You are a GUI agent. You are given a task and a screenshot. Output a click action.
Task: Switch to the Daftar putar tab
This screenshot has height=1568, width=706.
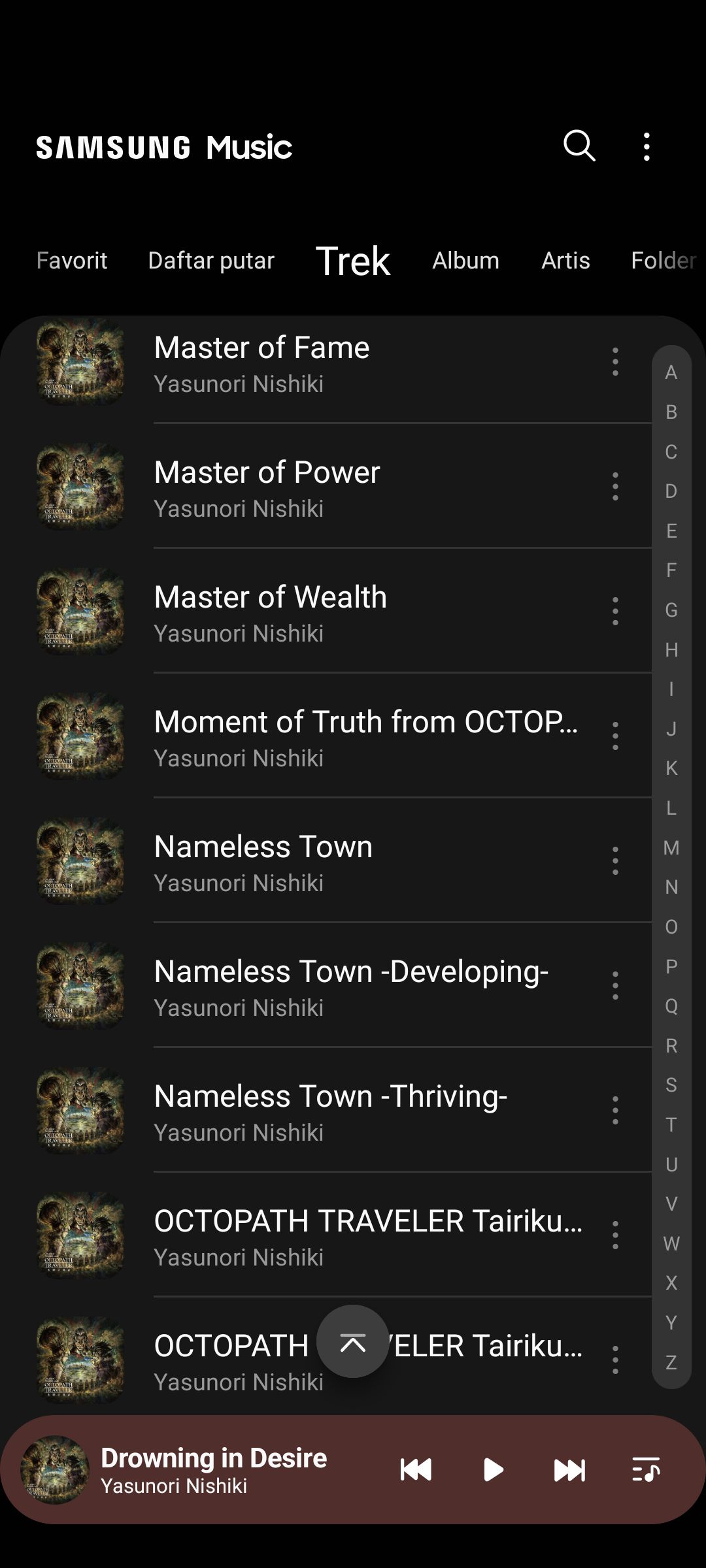(211, 261)
